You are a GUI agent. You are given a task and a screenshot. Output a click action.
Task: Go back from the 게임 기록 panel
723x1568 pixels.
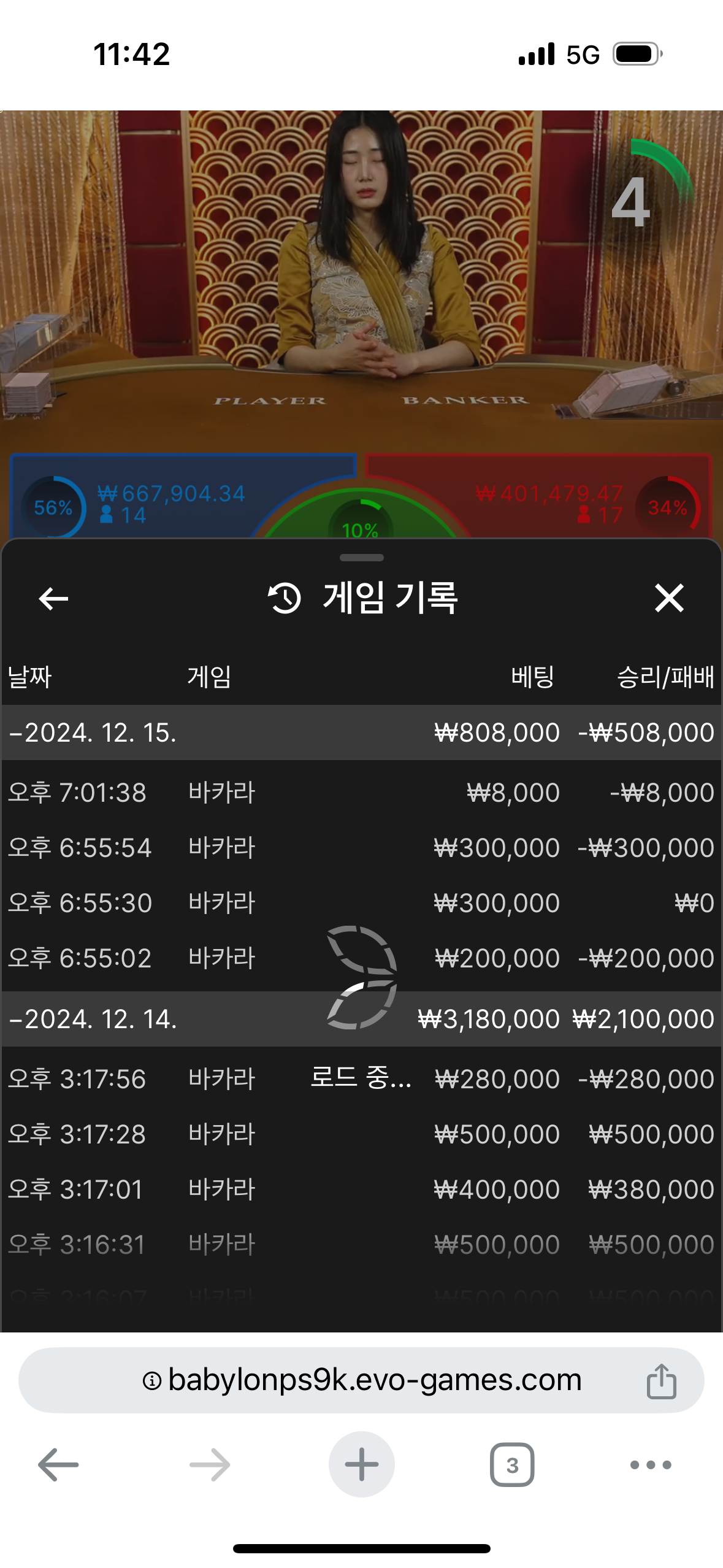pos(53,598)
